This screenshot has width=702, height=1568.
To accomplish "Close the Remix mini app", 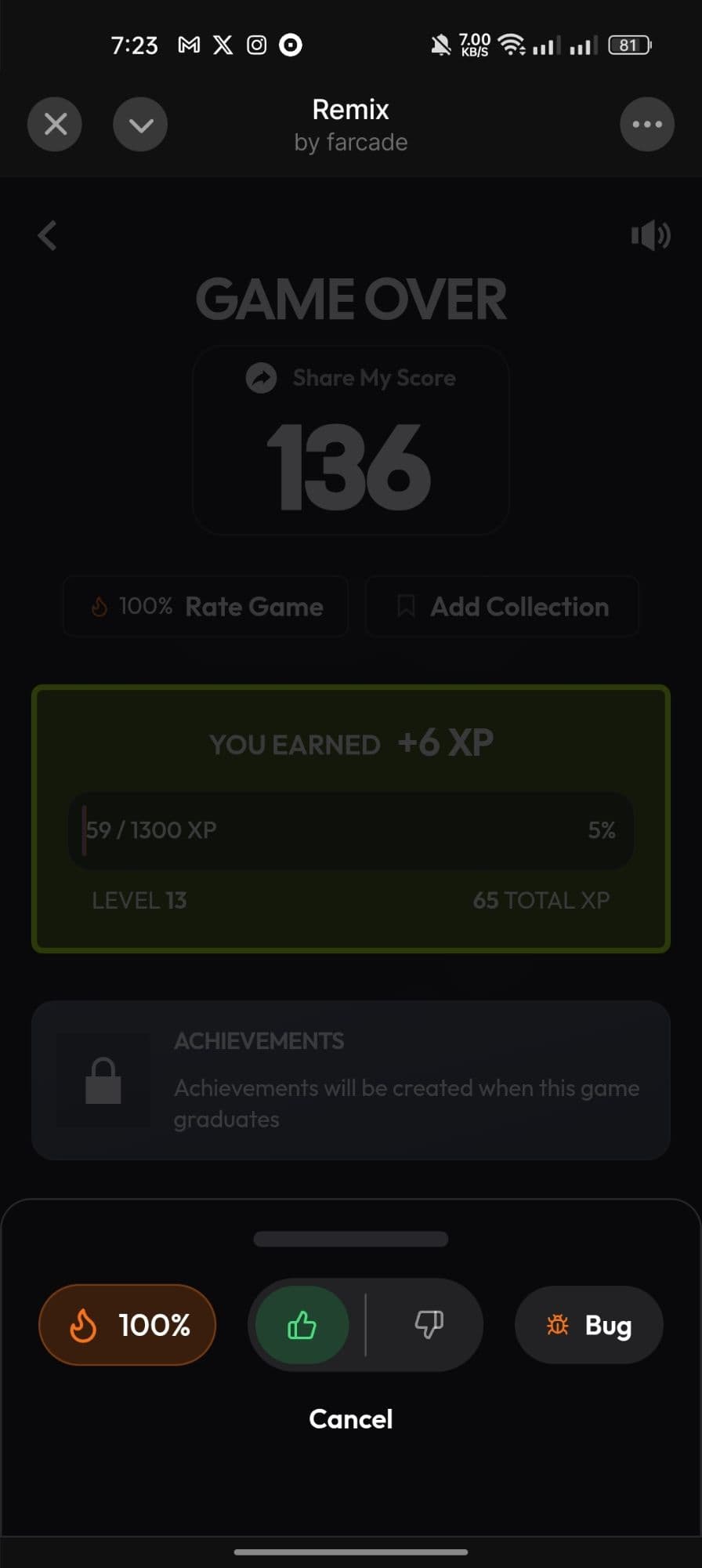I will tap(55, 124).
